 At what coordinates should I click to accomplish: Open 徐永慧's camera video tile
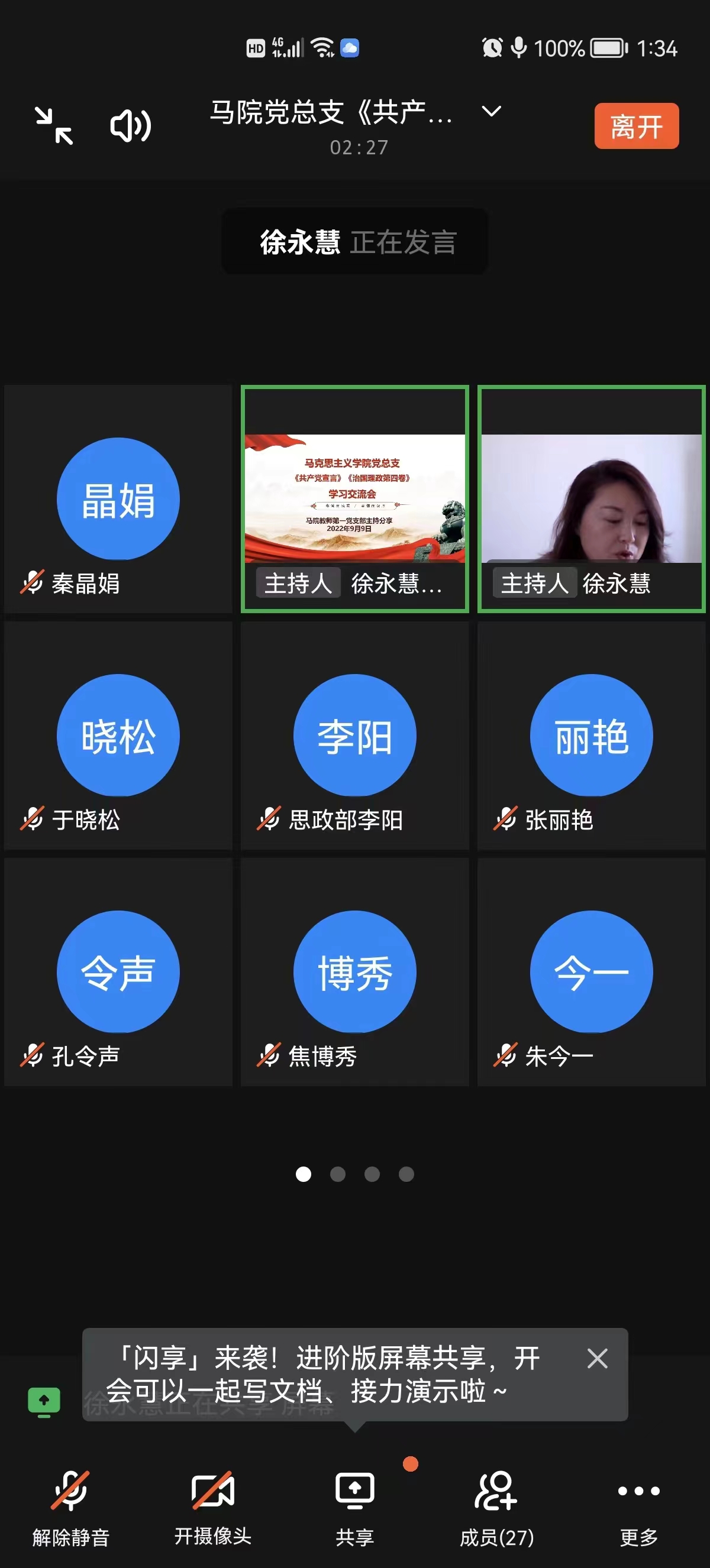point(590,498)
